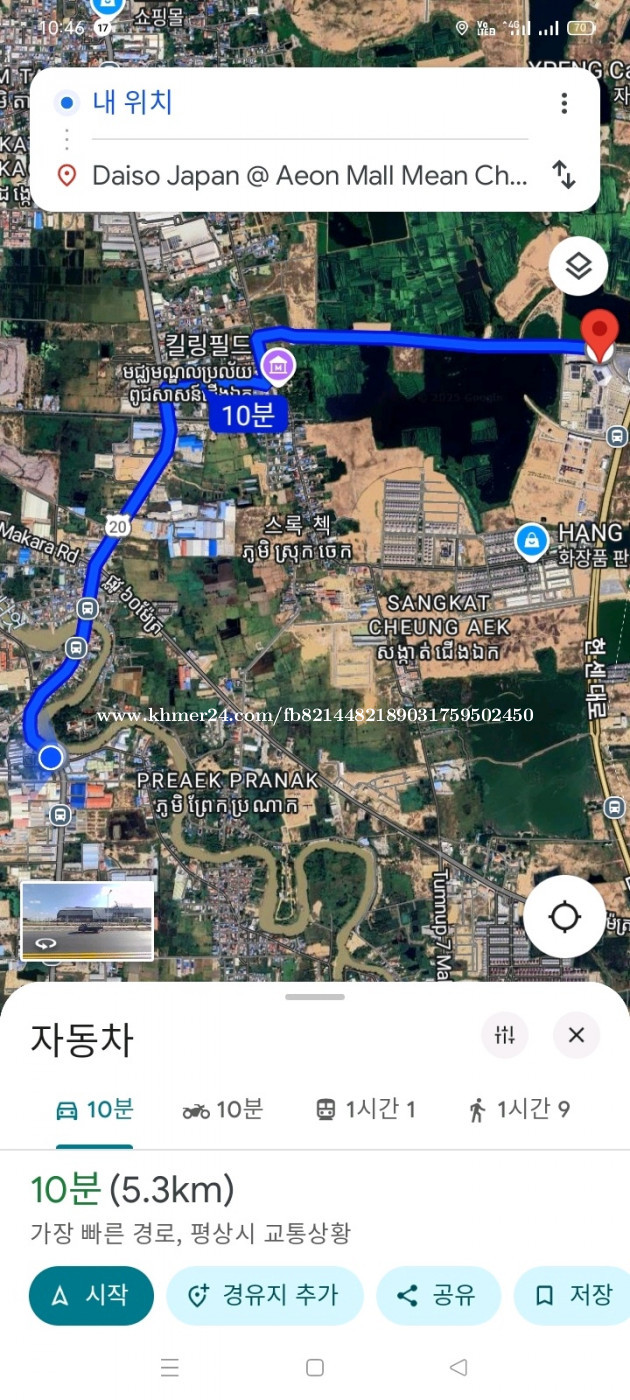The width and height of the screenshot is (630, 1400).
Task: Open the overflow menu beside 내 위치
Action: [564, 103]
